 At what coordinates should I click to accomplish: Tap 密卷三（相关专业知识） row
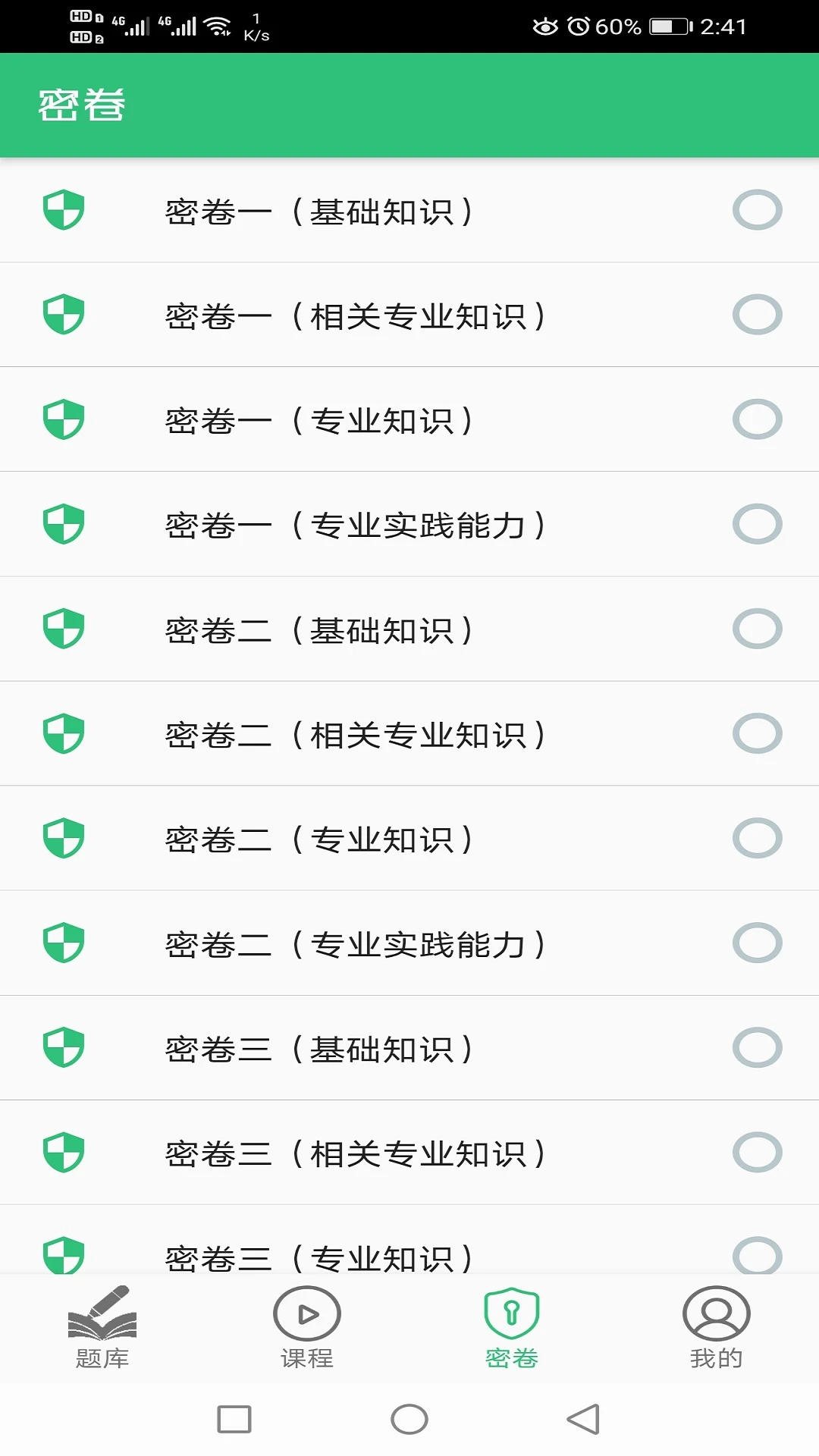[355, 1153]
